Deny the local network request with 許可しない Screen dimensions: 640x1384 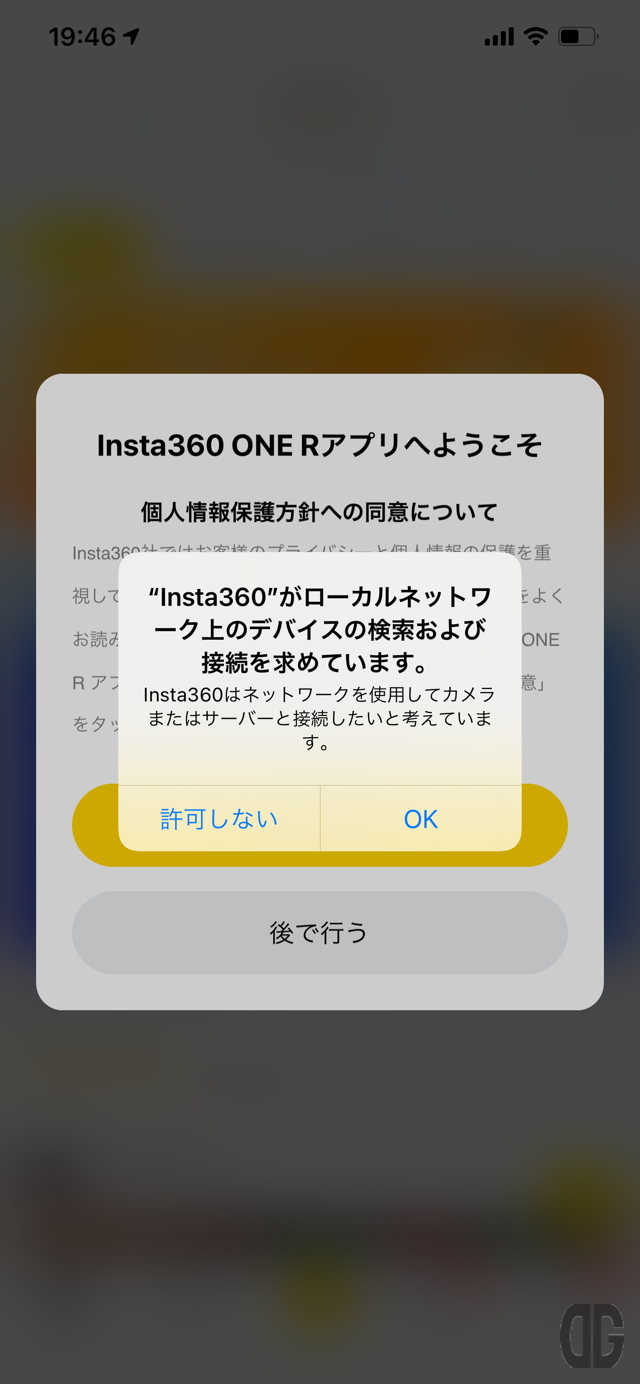(x=219, y=819)
